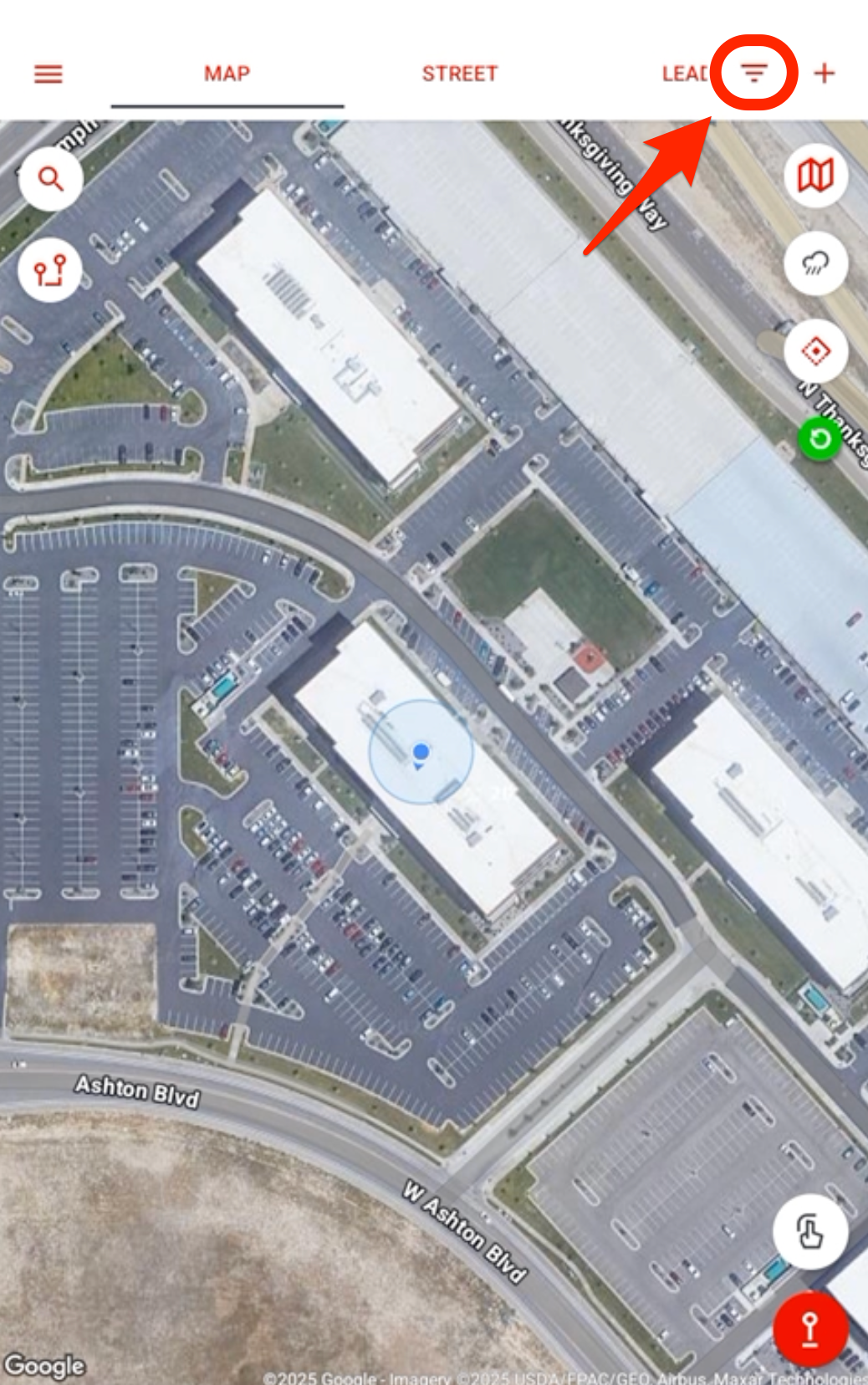The width and height of the screenshot is (868, 1385).
Task: Toggle the weather storm overlay
Action: pyautogui.click(x=815, y=263)
